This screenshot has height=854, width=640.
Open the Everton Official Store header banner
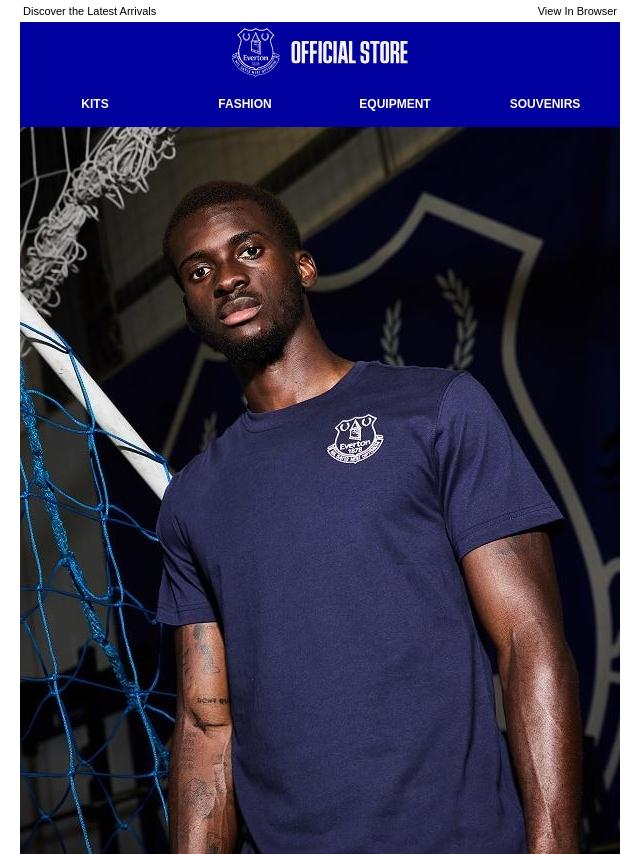[x=320, y=52]
